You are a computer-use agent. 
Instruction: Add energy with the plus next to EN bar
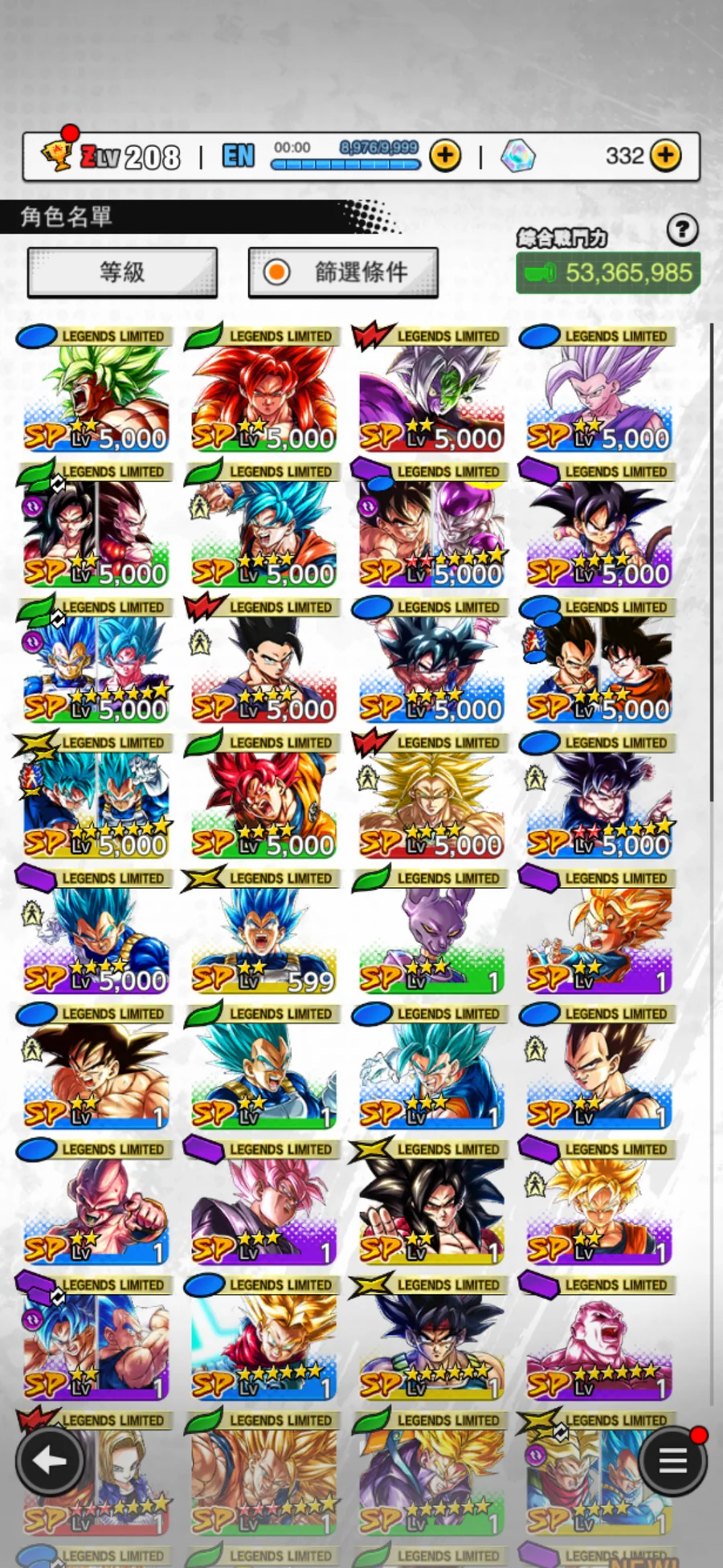click(x=445, y=155)
